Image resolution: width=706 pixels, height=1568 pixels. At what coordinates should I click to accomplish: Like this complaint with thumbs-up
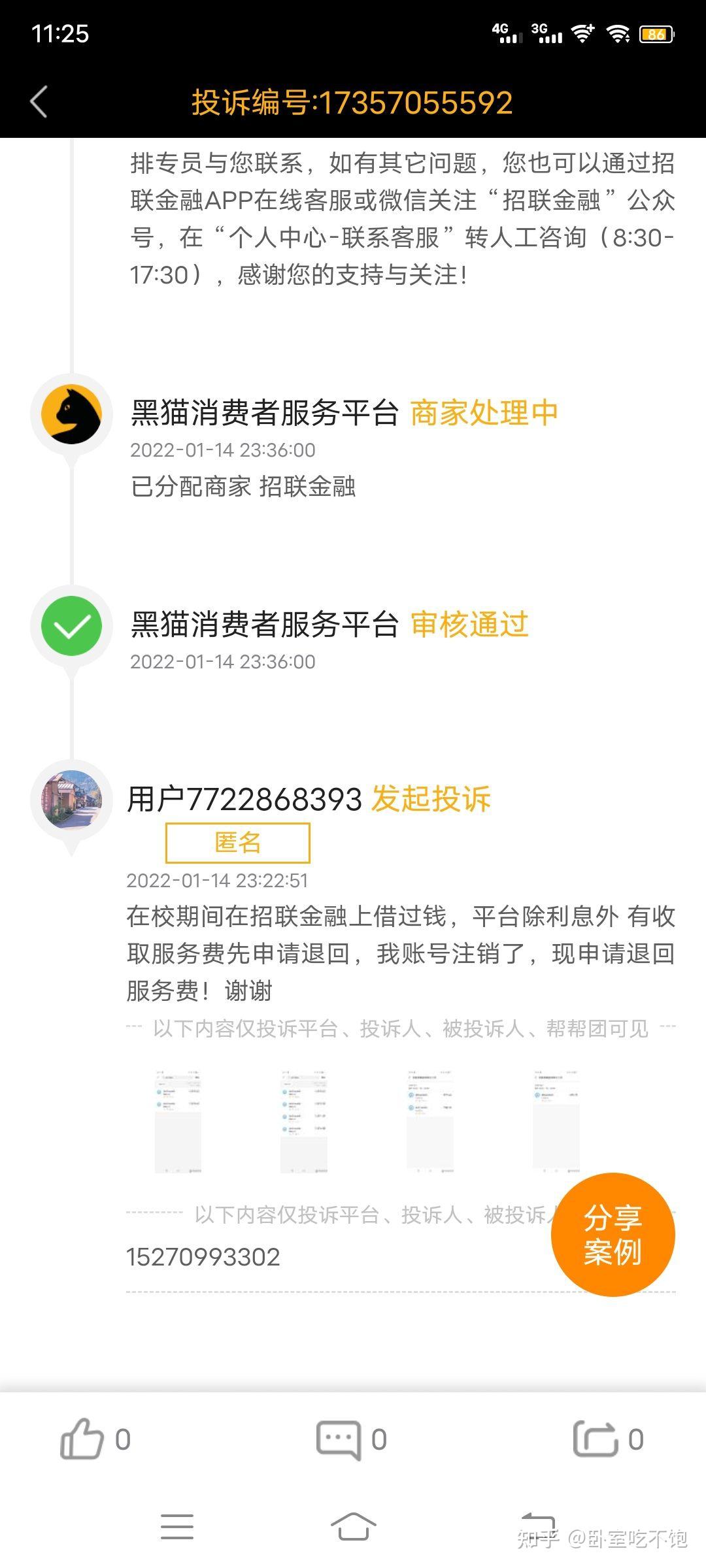pos(82,1439)
